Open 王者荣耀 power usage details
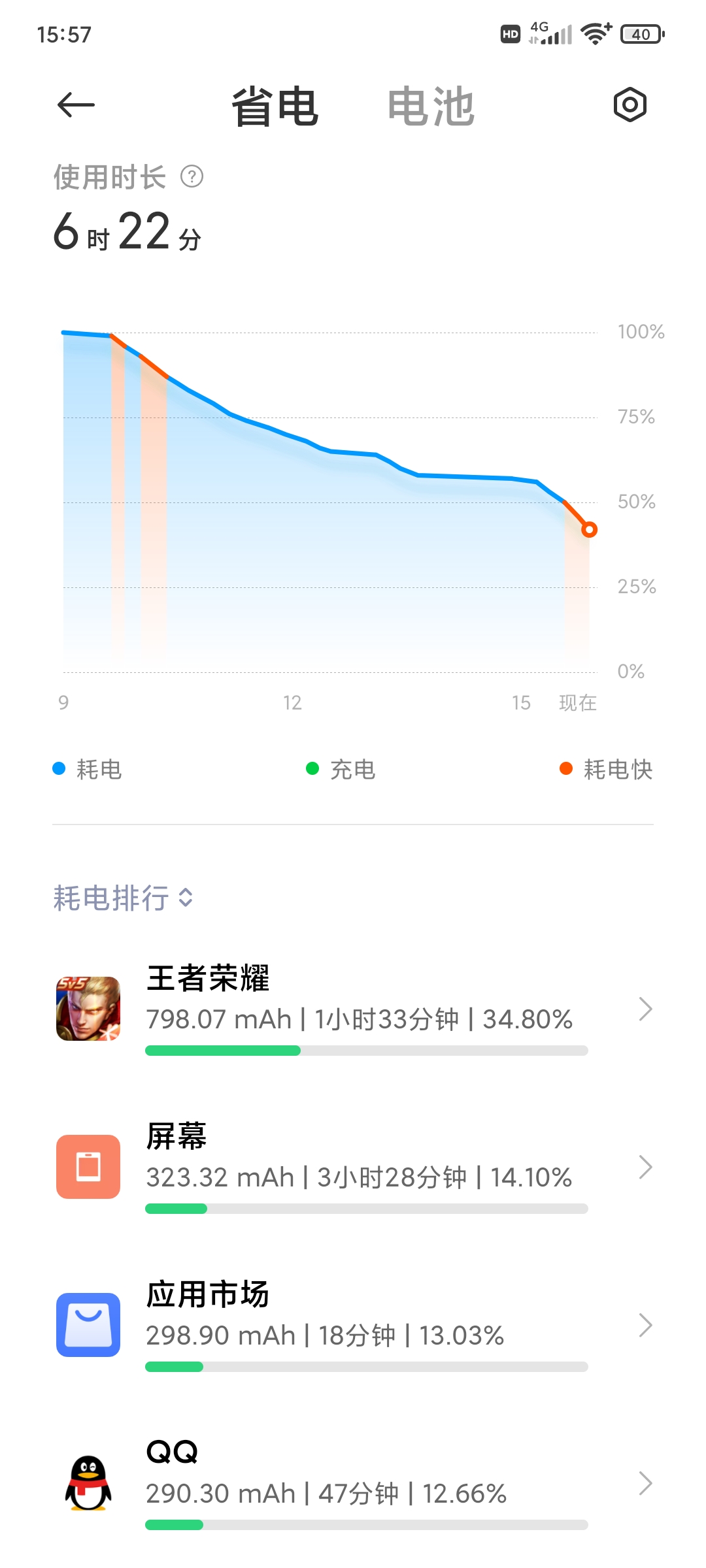The height and width of the screenshot is (1568, 706). pyautogui.click(x=353, y=1009)
